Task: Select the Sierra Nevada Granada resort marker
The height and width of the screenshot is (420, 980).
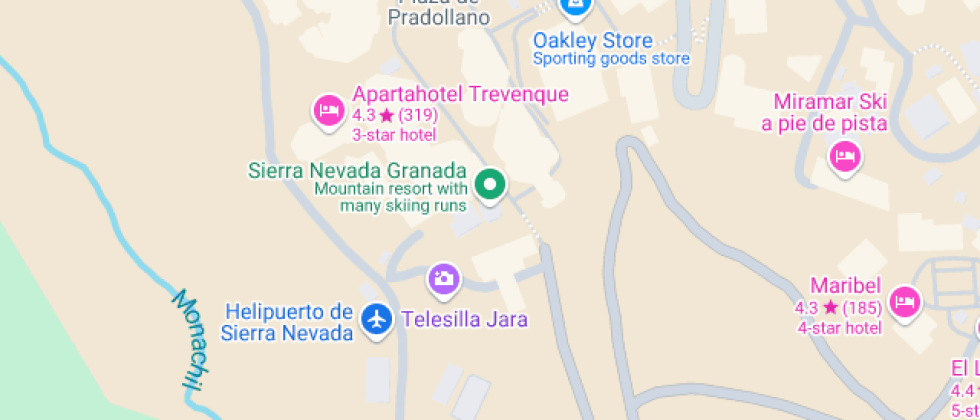Action: [x=489, y=183]
